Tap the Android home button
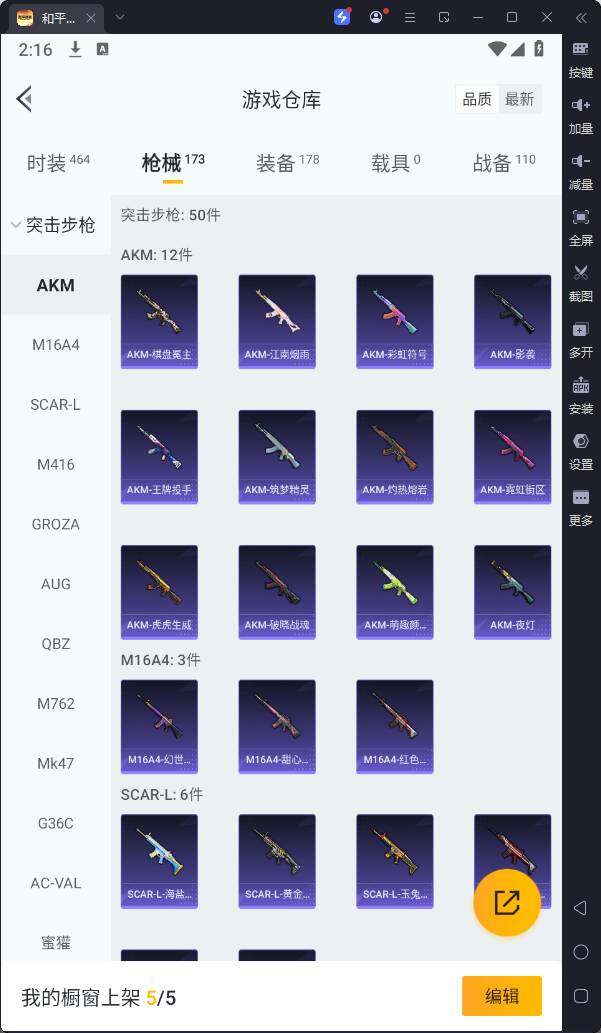Viewport: 601px width, 1033px height. coord(581,952)
